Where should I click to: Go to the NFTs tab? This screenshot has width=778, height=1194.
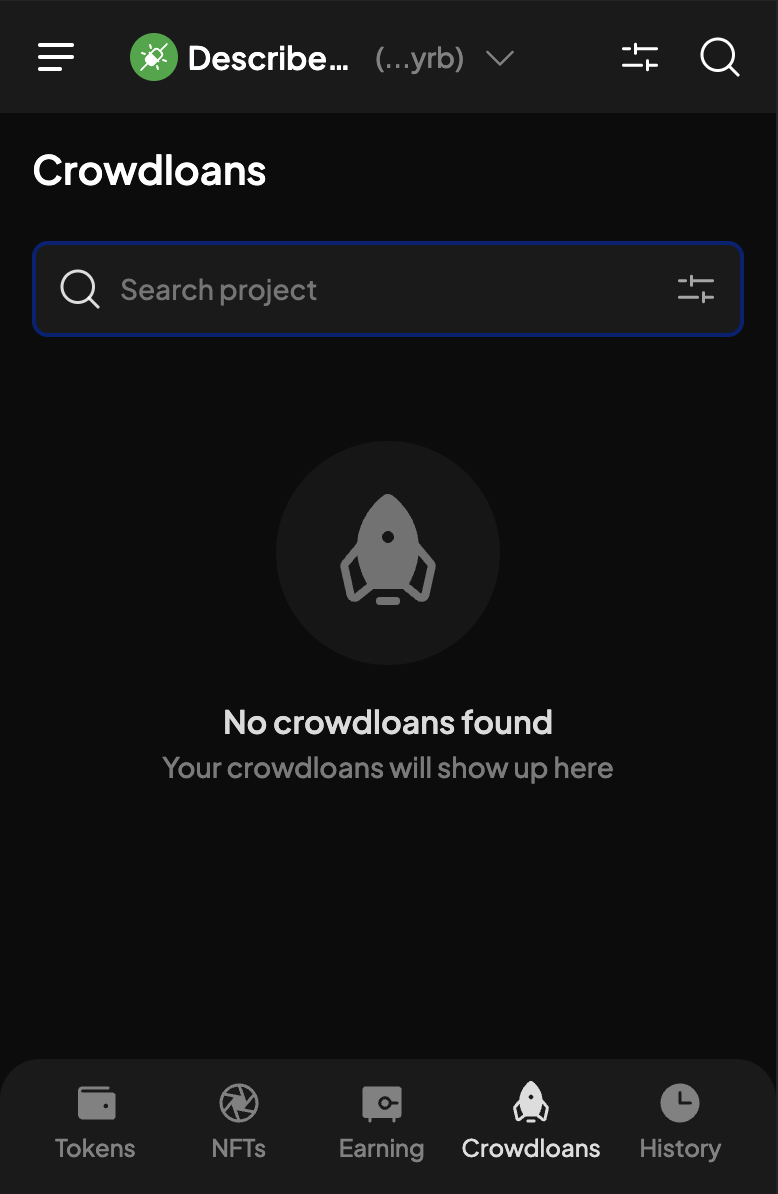(239, 1123)
